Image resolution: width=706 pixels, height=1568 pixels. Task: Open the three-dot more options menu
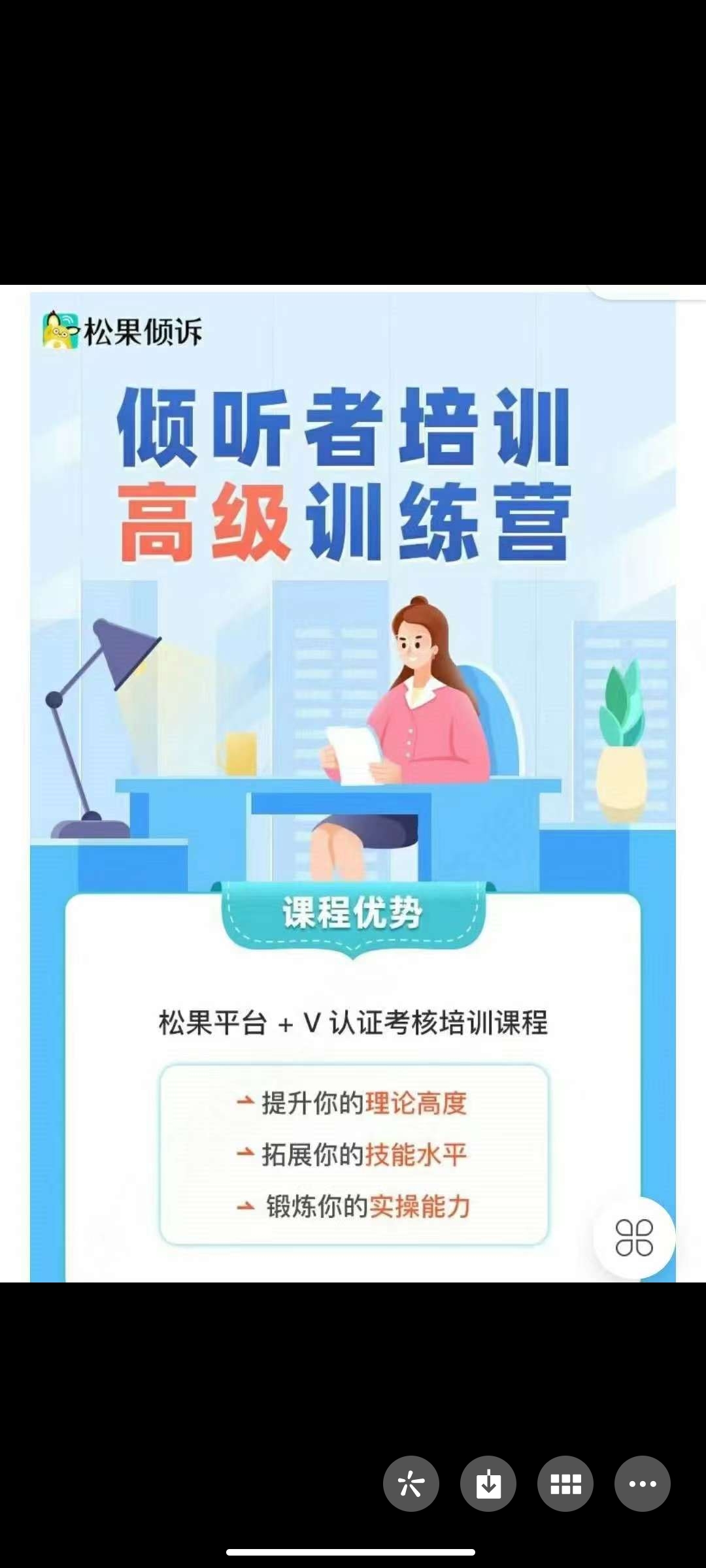click(x=642, y=1484)
